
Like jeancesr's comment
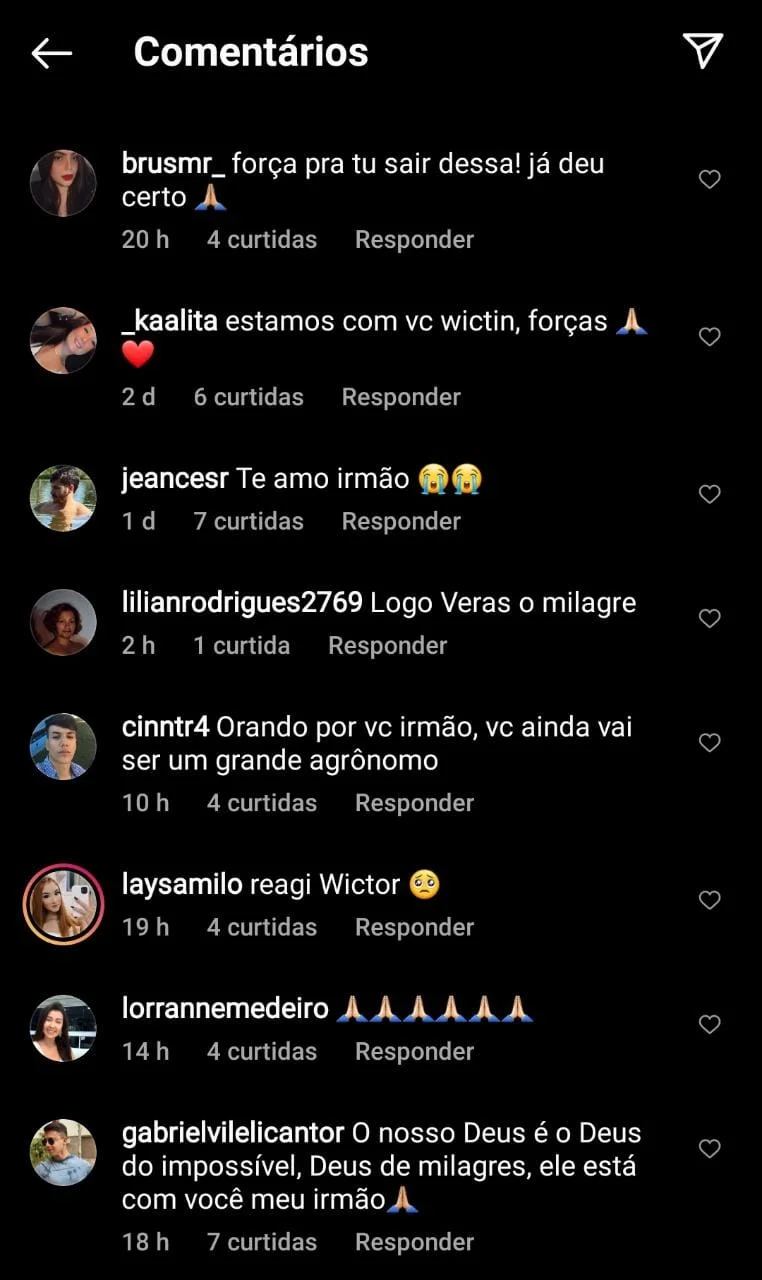(x=709, y=494)
